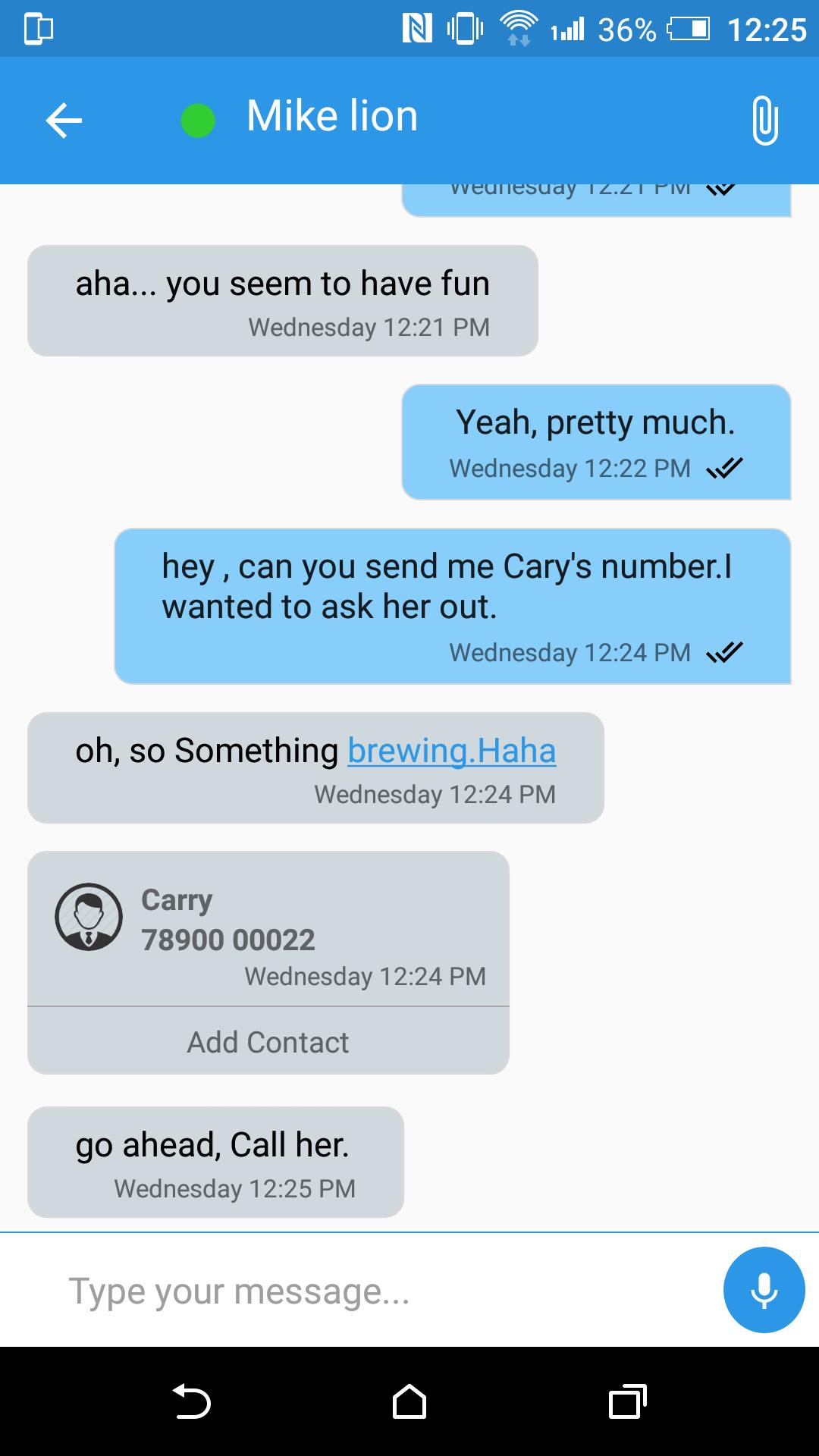The width and height of the screenshot is (819, 1456).
Task: Open the Mike lion contact header
Action: click(x=332, y=117)
